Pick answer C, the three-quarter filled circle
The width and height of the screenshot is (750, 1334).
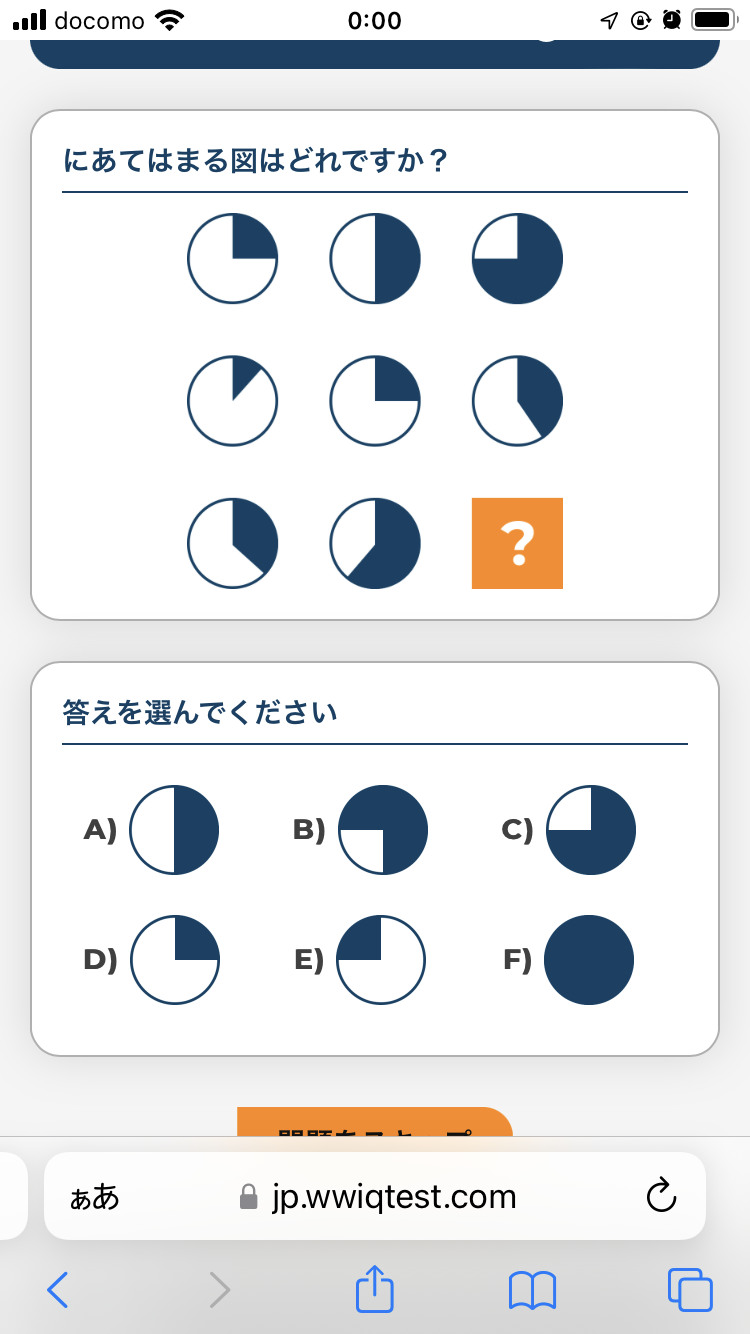(591, 830)
